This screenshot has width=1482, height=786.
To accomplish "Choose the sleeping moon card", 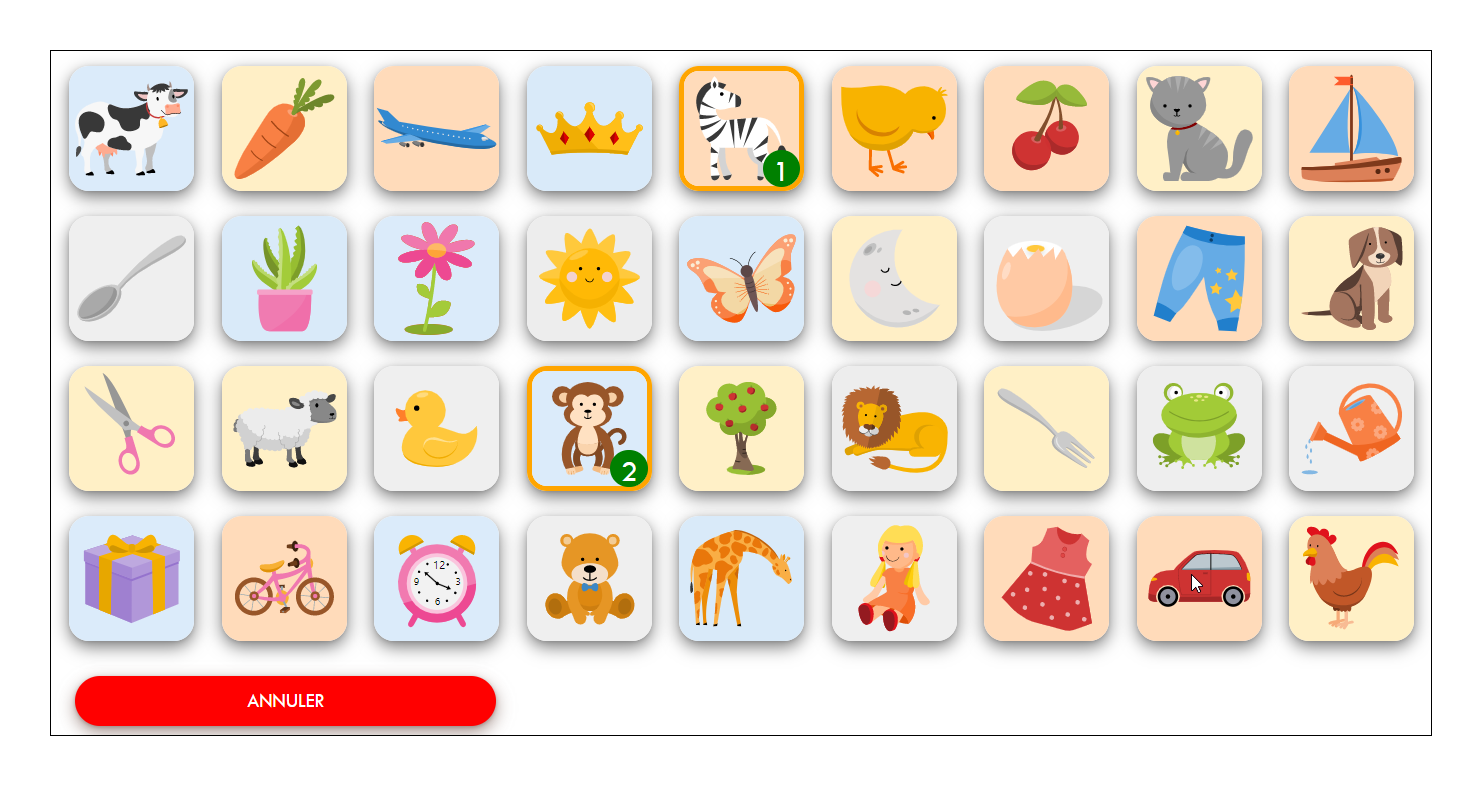I will (x=894, y=279).
